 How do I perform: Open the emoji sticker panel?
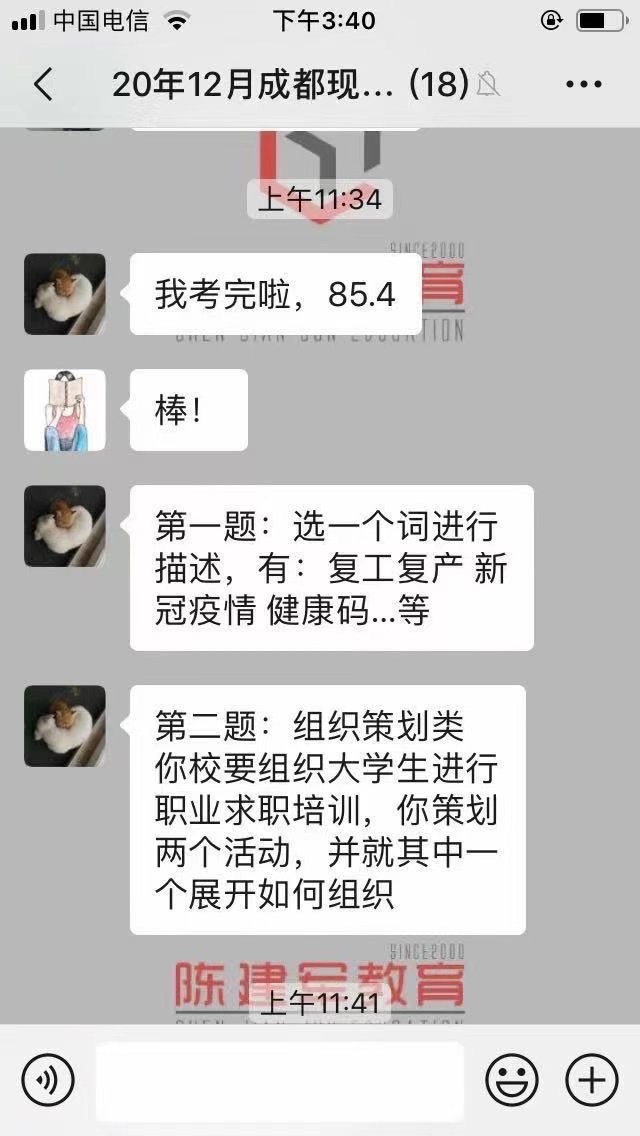pyautogui.click(x=512, y=1080)
